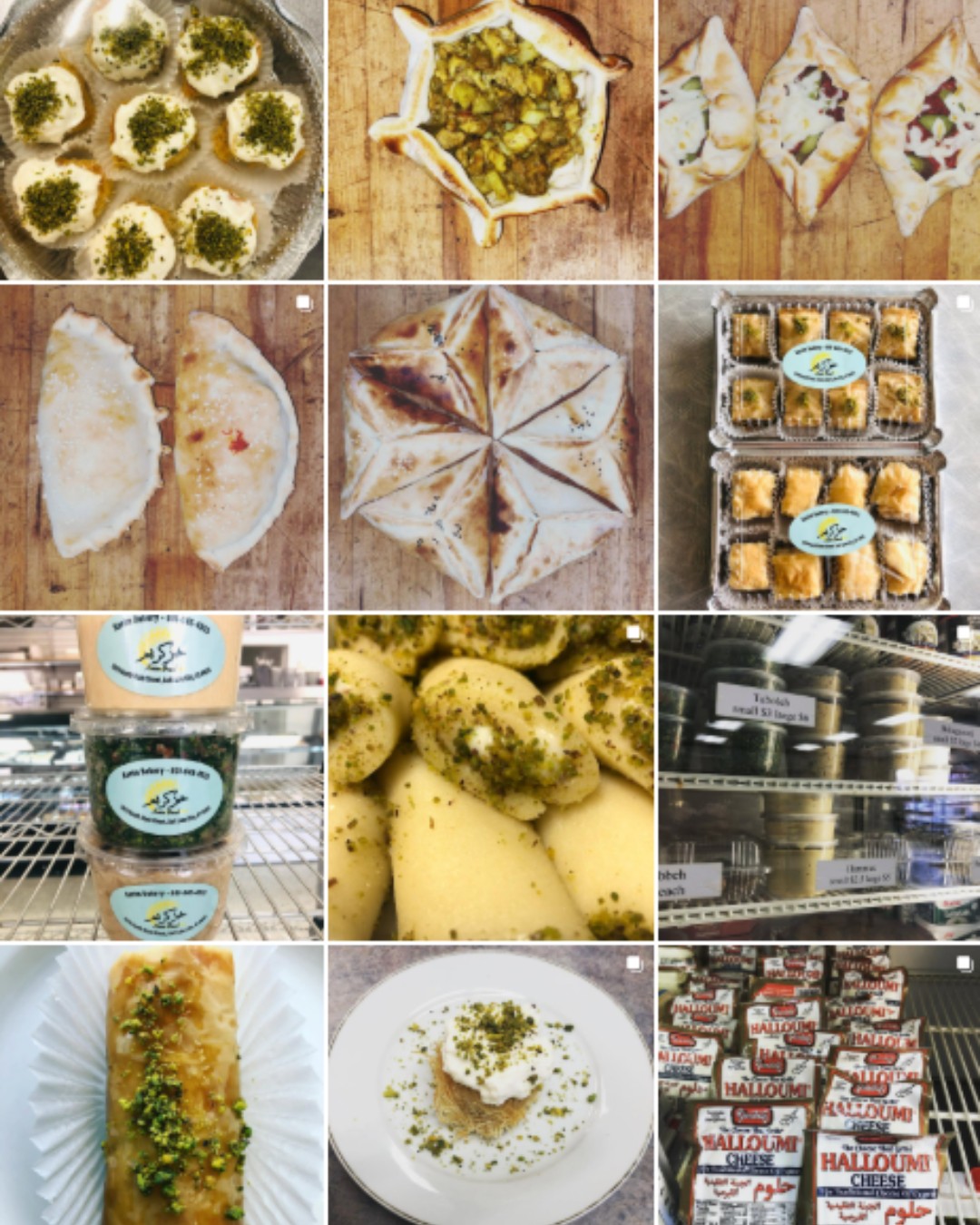Open the stacked labeled deli containers post
Image resolution: width=980 pixels, height=1225 pixels.
(x=162, y=777)
